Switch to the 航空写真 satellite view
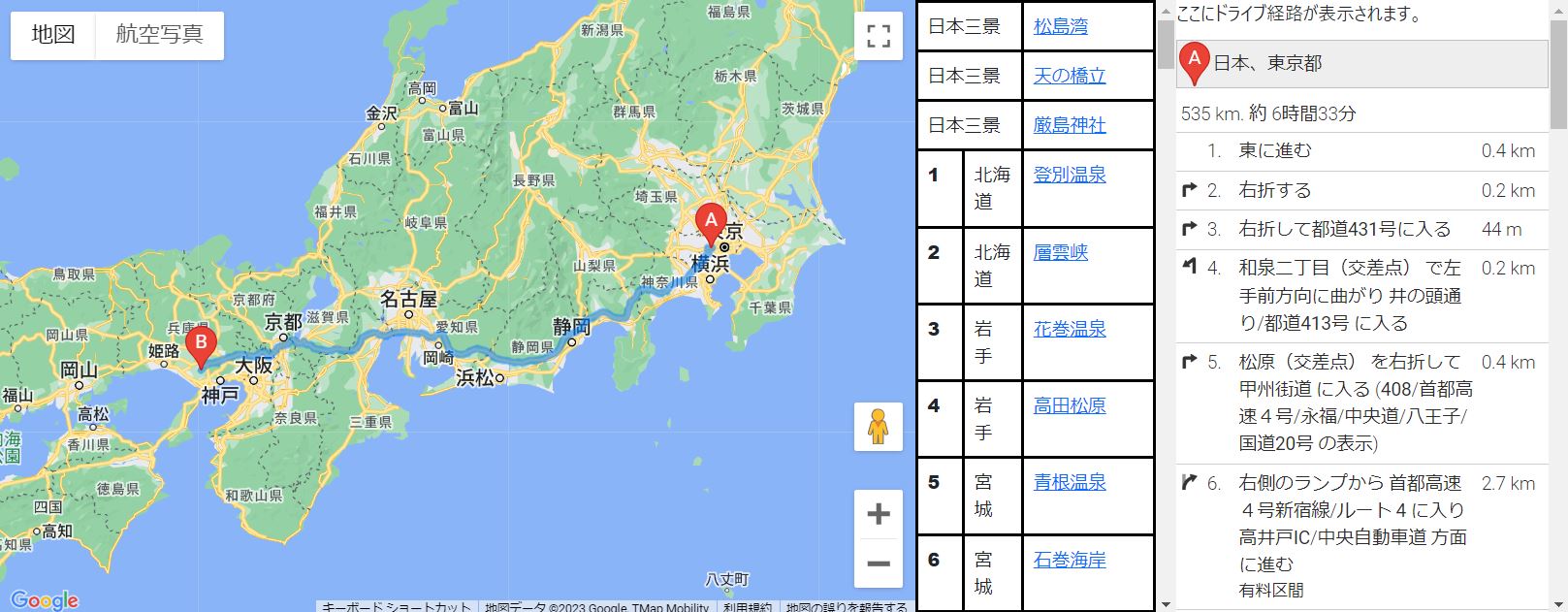 (159, 35)
